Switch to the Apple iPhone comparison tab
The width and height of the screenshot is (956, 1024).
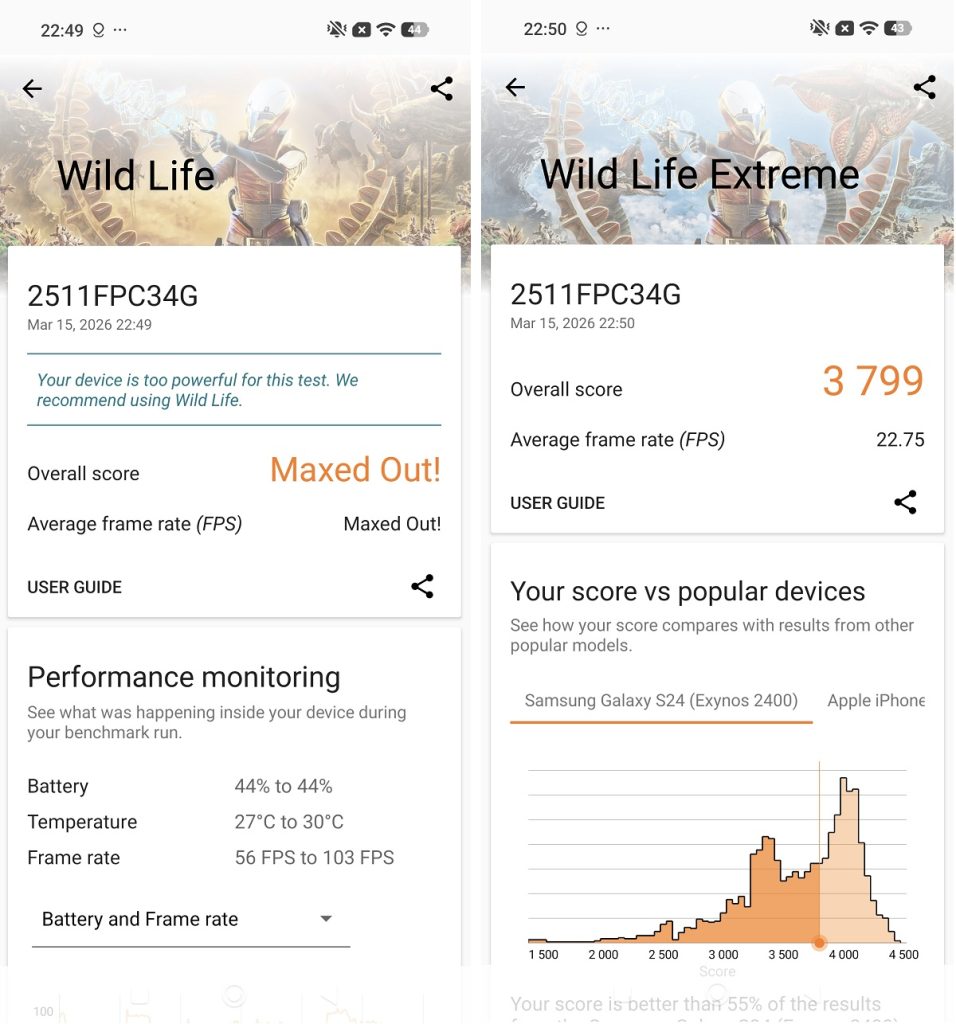click(876, 700)
